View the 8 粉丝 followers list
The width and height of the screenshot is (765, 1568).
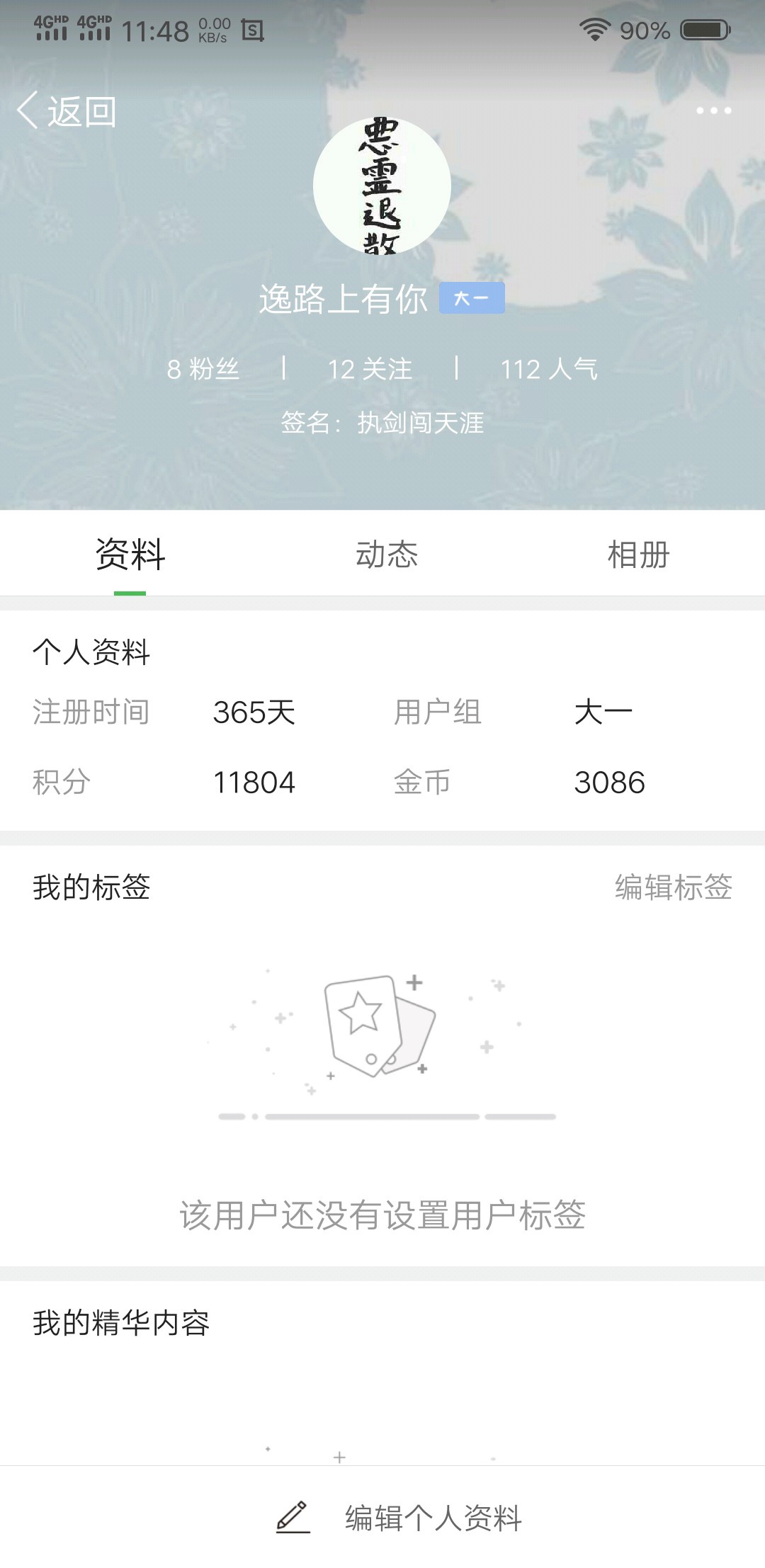(x=203, y=369)
